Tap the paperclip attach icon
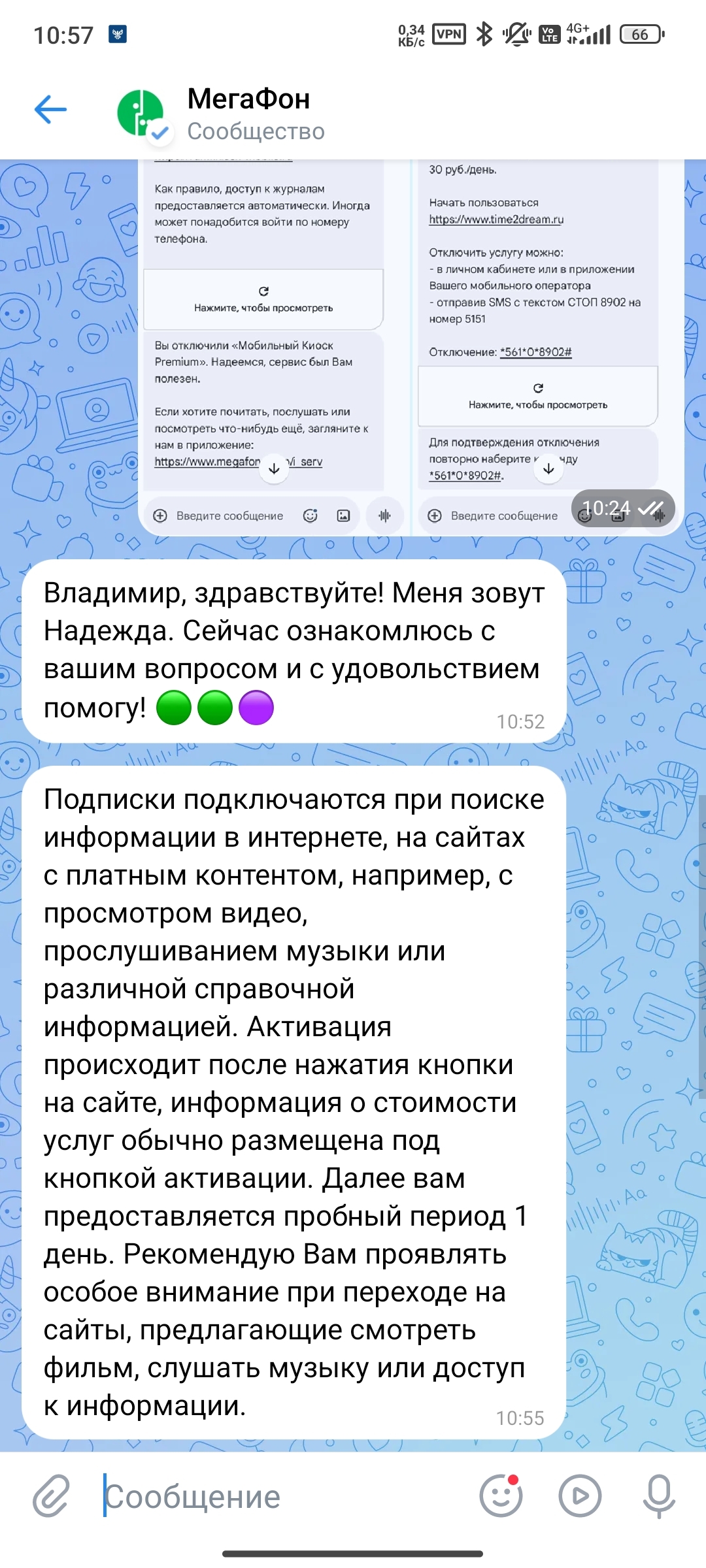This screenshot has height=1568, width=706. (51, 1495)
